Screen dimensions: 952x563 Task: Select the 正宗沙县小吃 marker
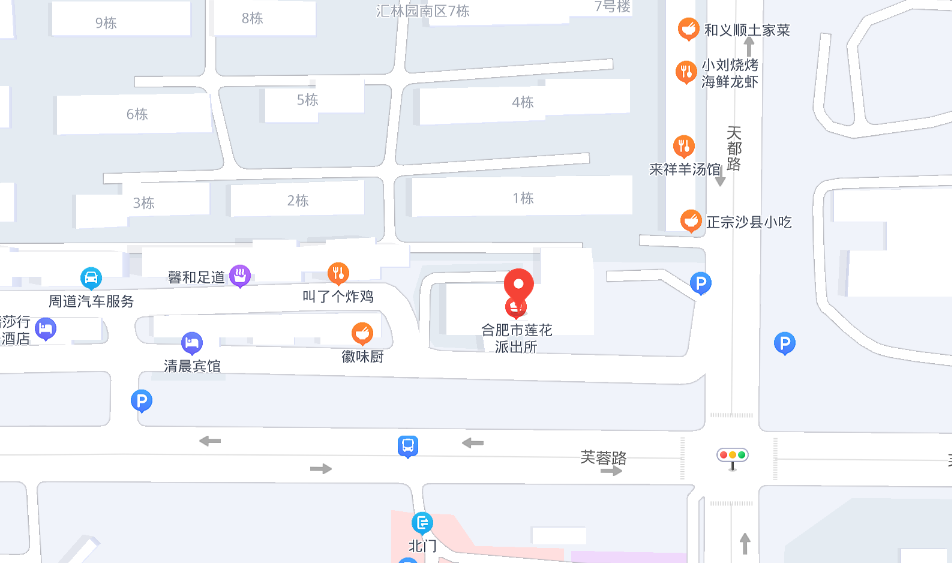click(691, 220)
